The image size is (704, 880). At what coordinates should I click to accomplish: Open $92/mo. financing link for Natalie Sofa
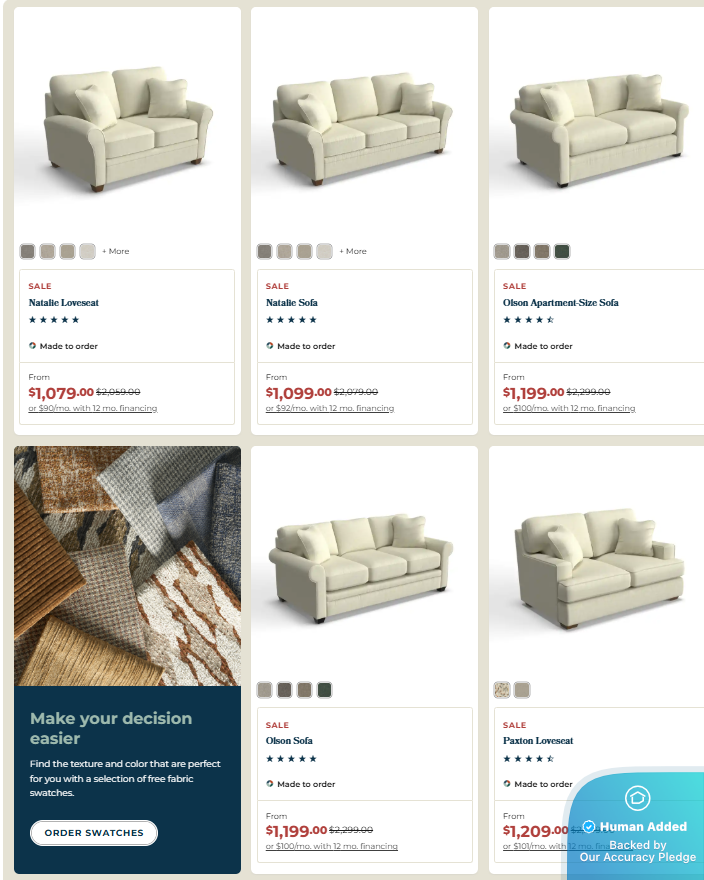pos(330,408)
